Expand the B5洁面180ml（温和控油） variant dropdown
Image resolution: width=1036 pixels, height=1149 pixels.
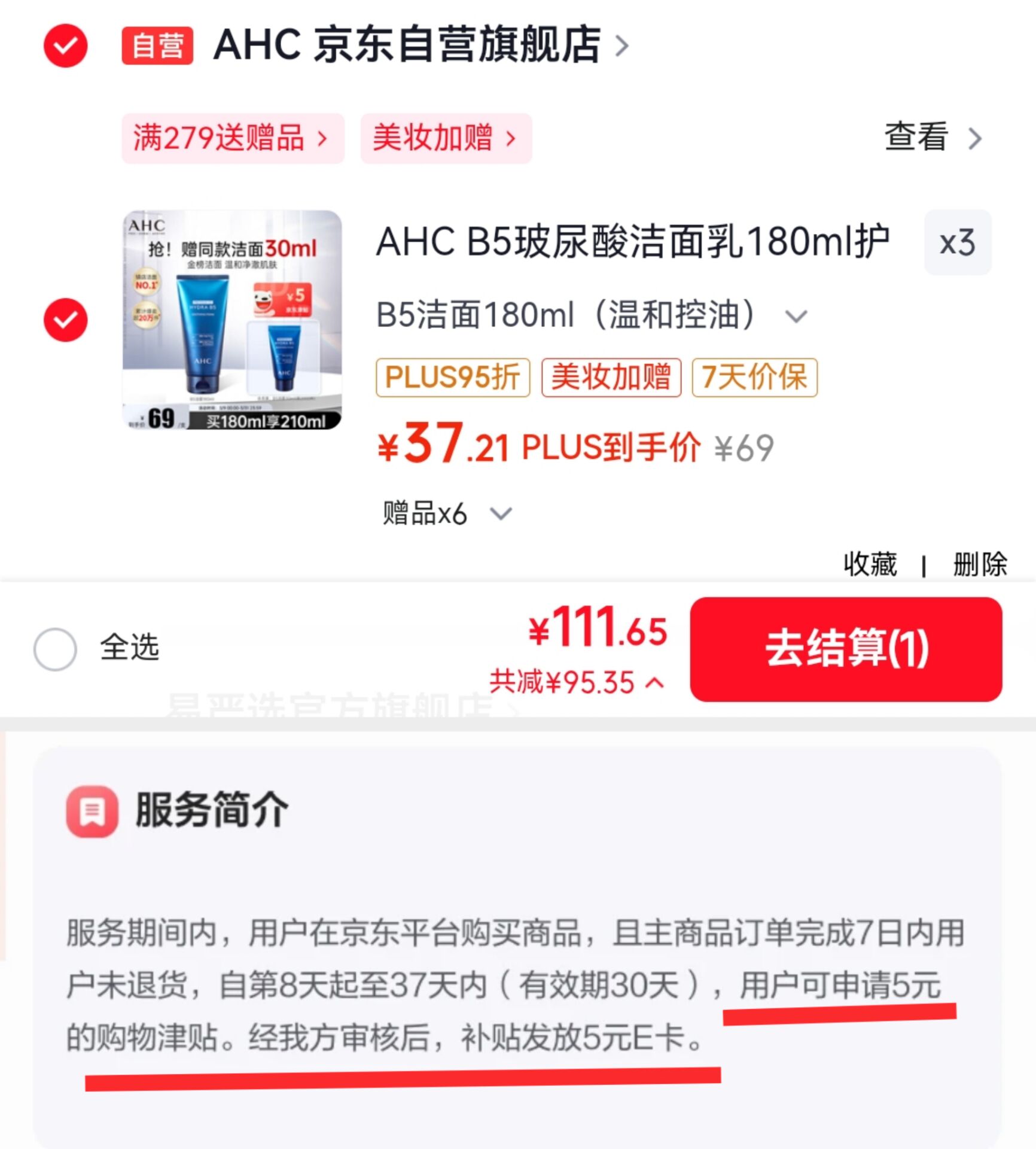click(x=592, y=315)
